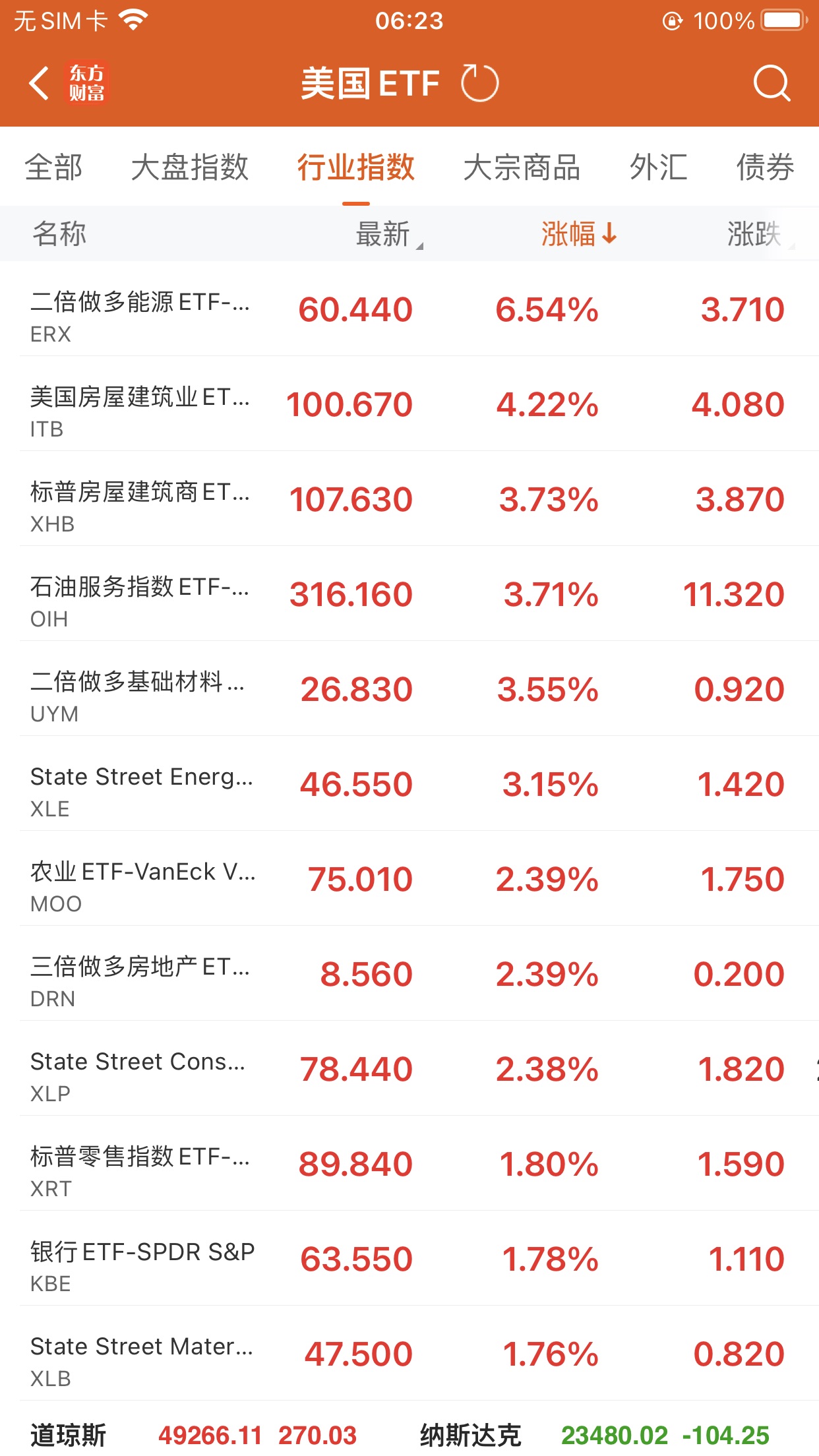Toggle 涨幅 sort order
Image resolution: width=819 pixels, height=1456 pixels.
point(578,234)
